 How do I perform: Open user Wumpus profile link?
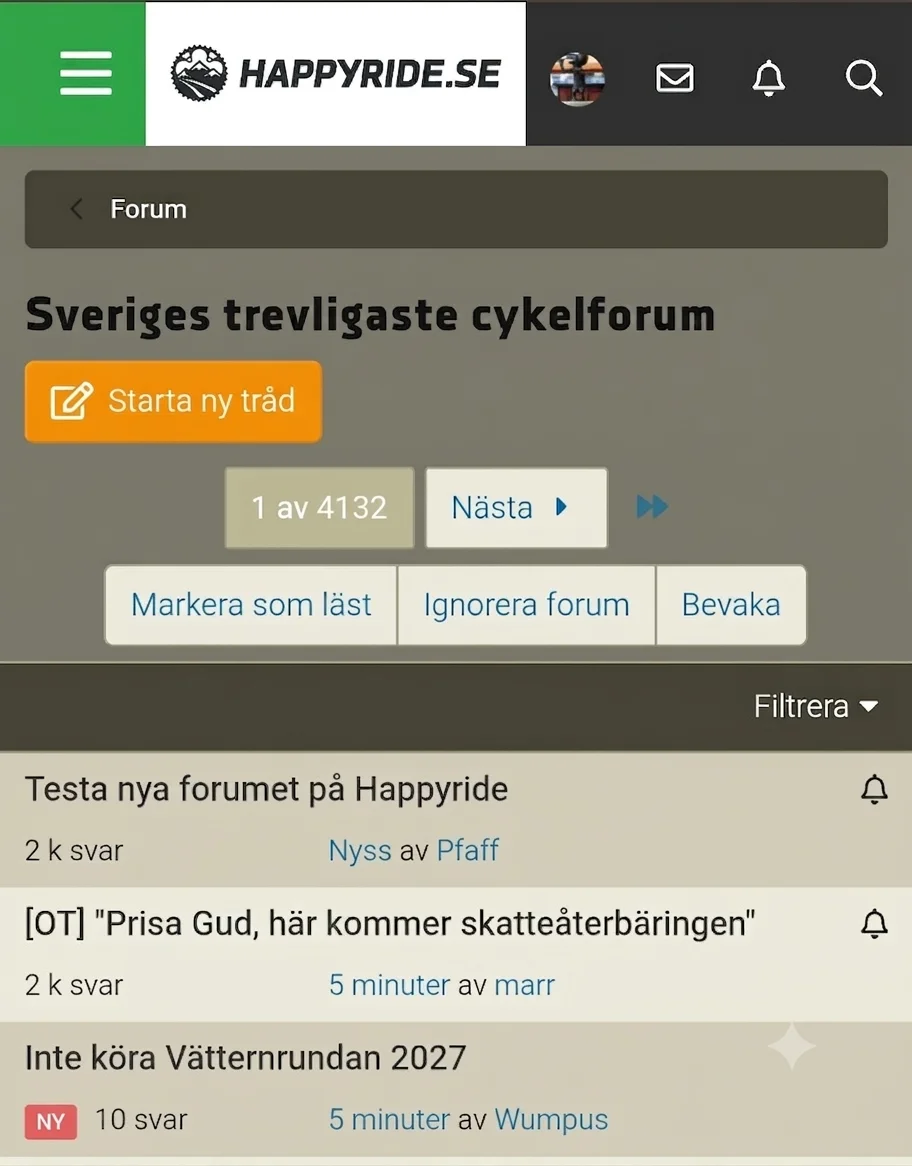551,1119
